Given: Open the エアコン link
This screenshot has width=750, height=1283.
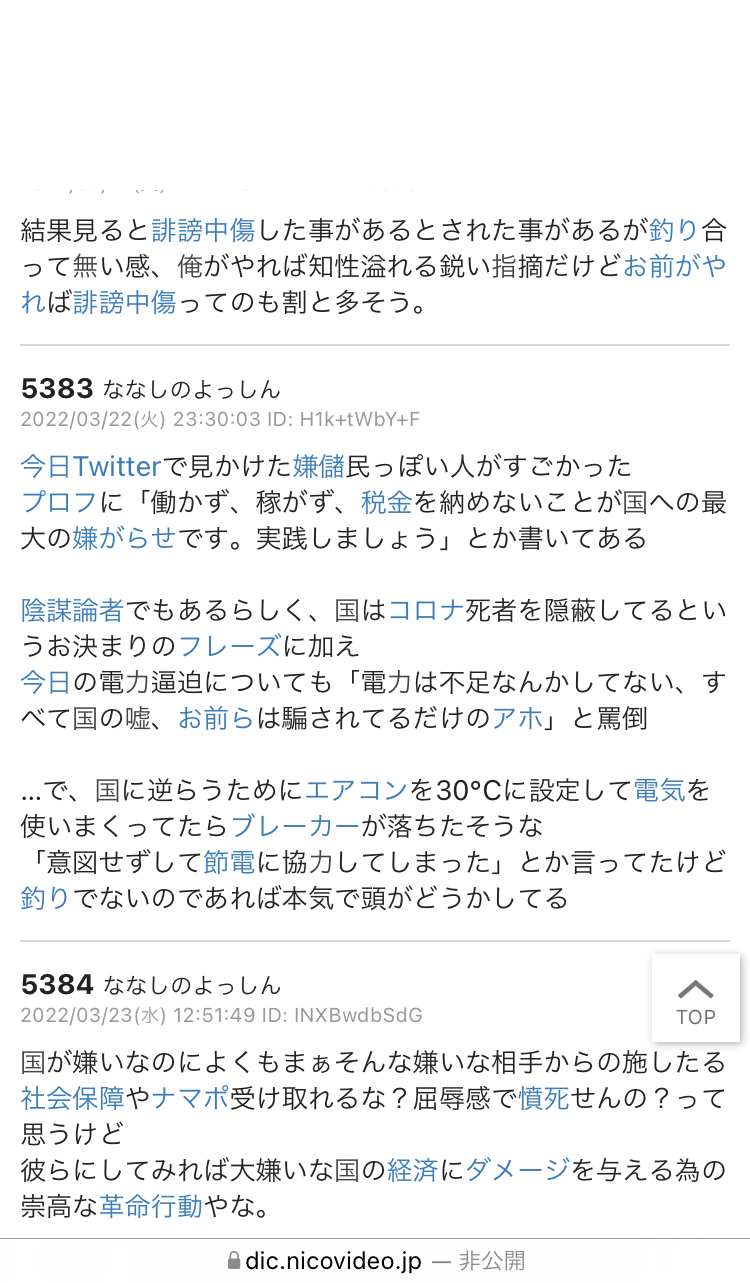Looking at the screenshot, I should pyautogui.click(x=356, y=790).
